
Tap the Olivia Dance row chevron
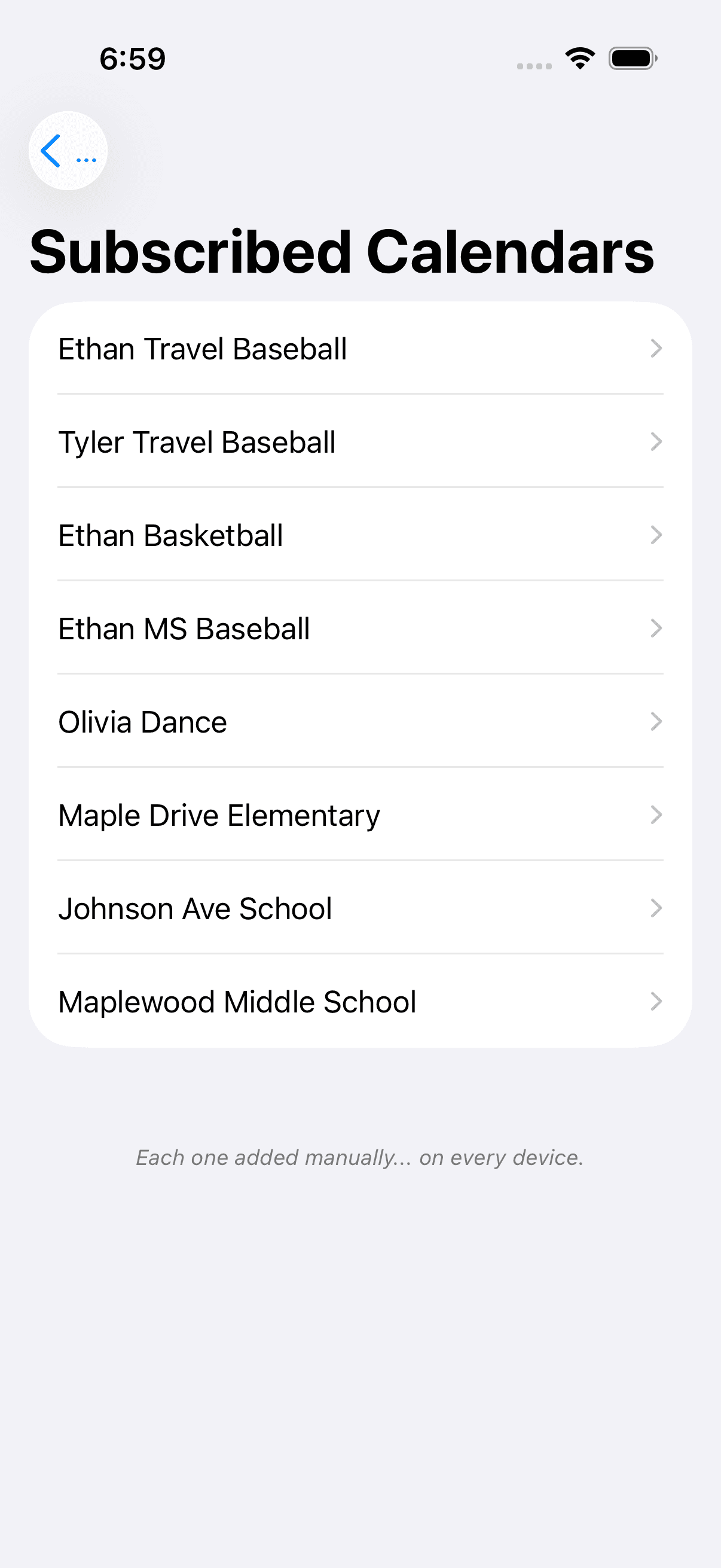[x=656, y=722]
